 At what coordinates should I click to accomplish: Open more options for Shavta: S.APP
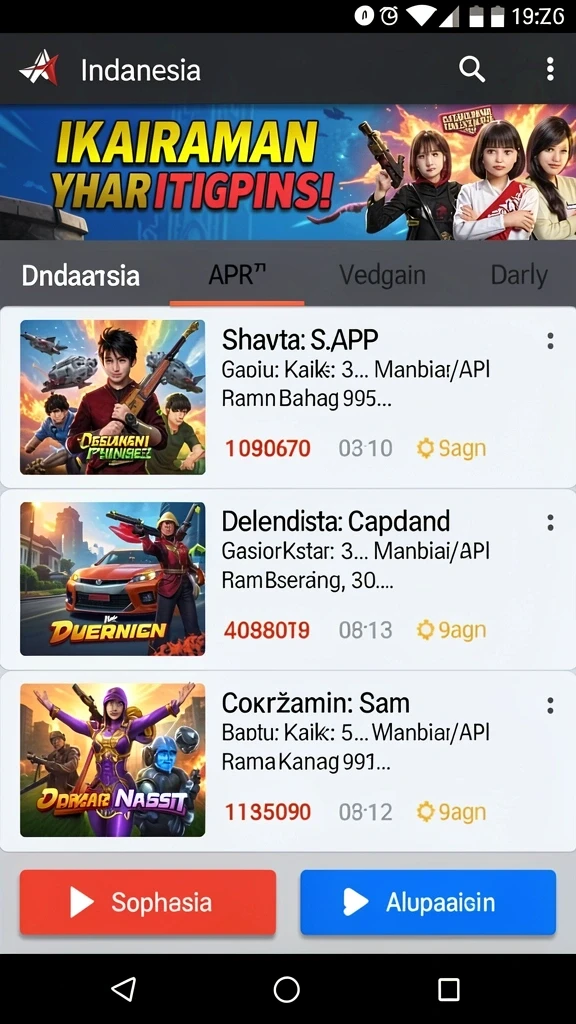coord(551,341)
